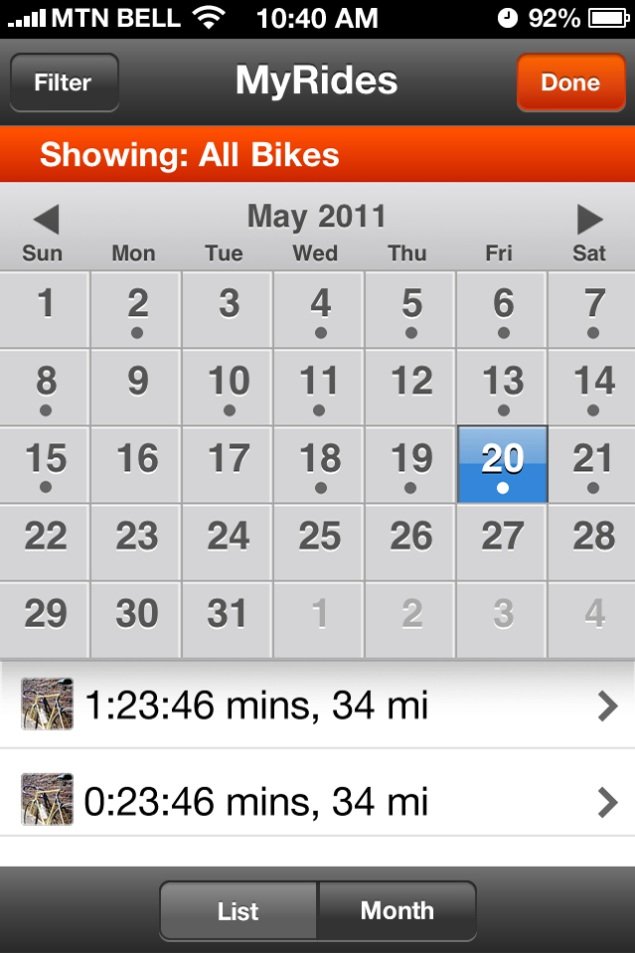The width and height of the screenshot is (635, 953).
Task: Choose May 21 on the calendar
Action: tap(593, 465)
